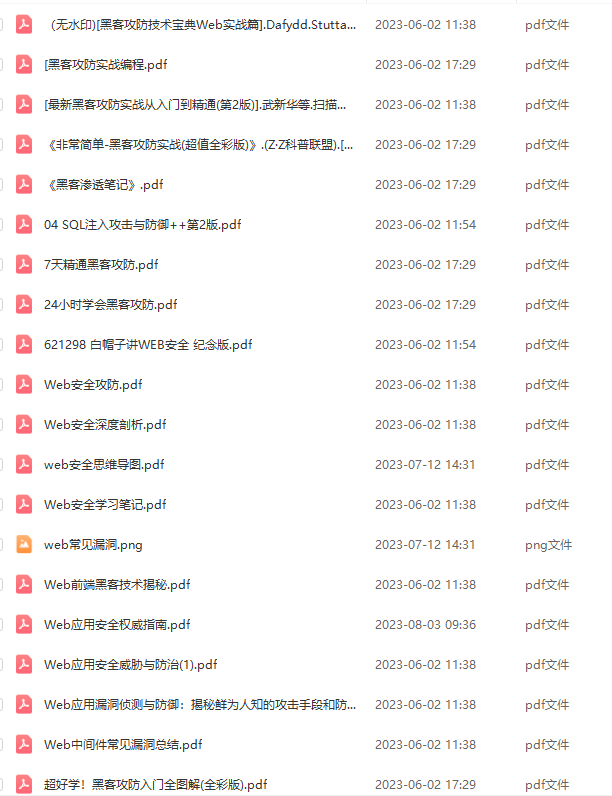Open 最新黑客攻防实战从入门到精通(第2版) file
Image resolution: width=612 pixels, height=796 pixels.
coord(196,105)
